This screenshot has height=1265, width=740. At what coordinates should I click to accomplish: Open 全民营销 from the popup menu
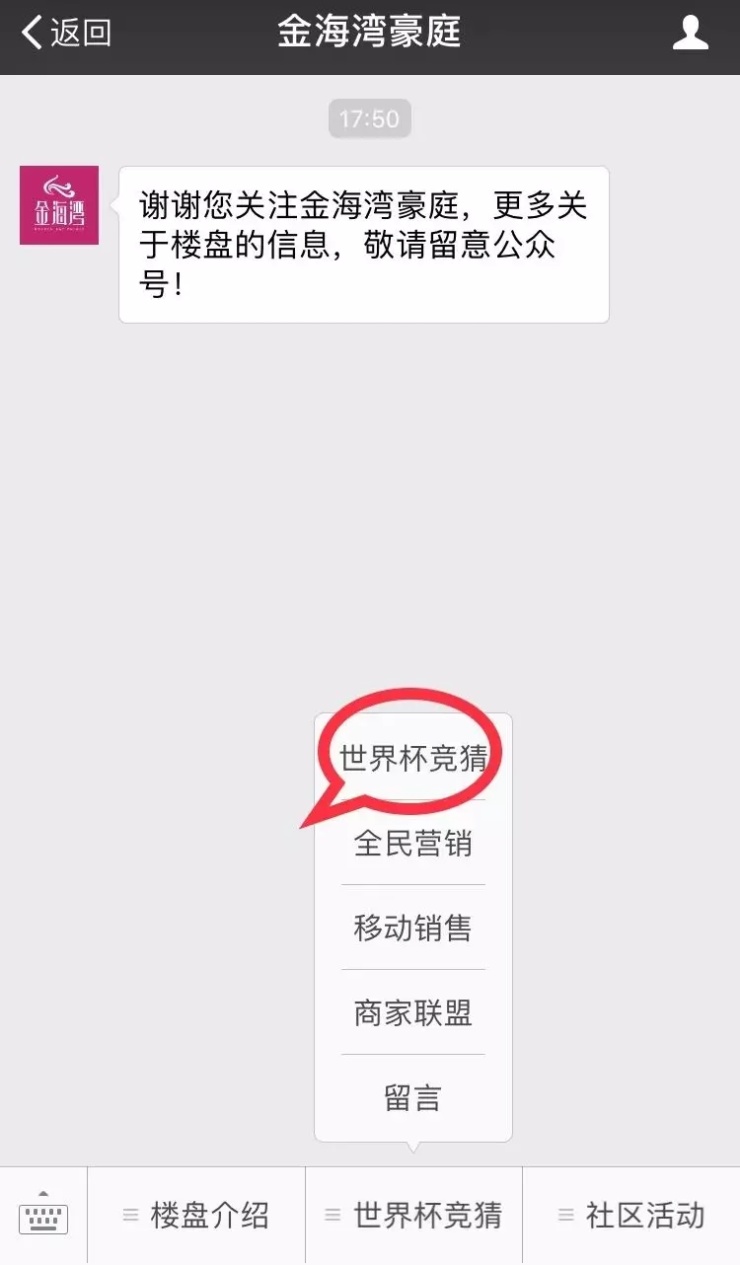pos(413,843)
